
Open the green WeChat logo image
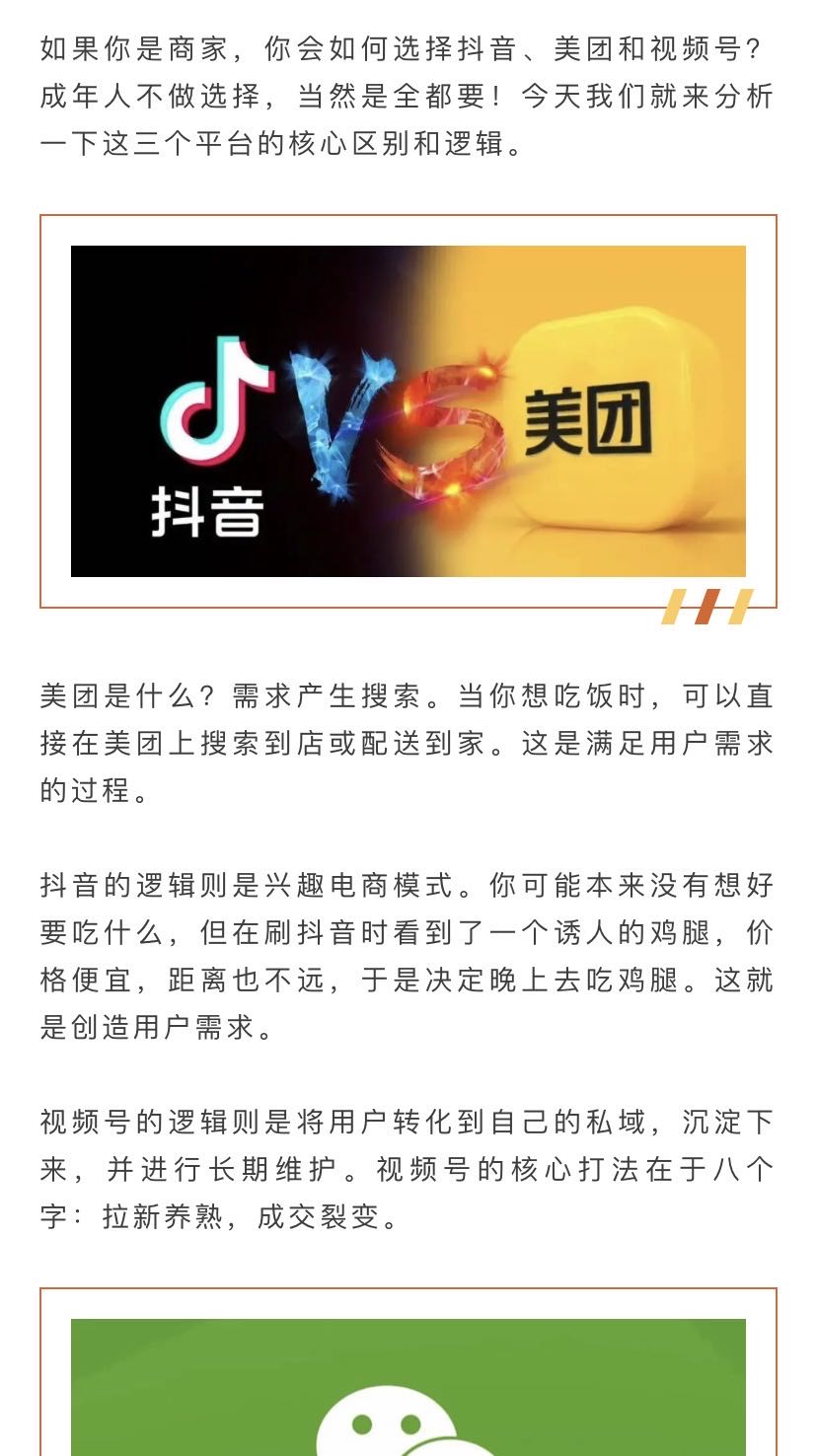[x=408, y=1387]
